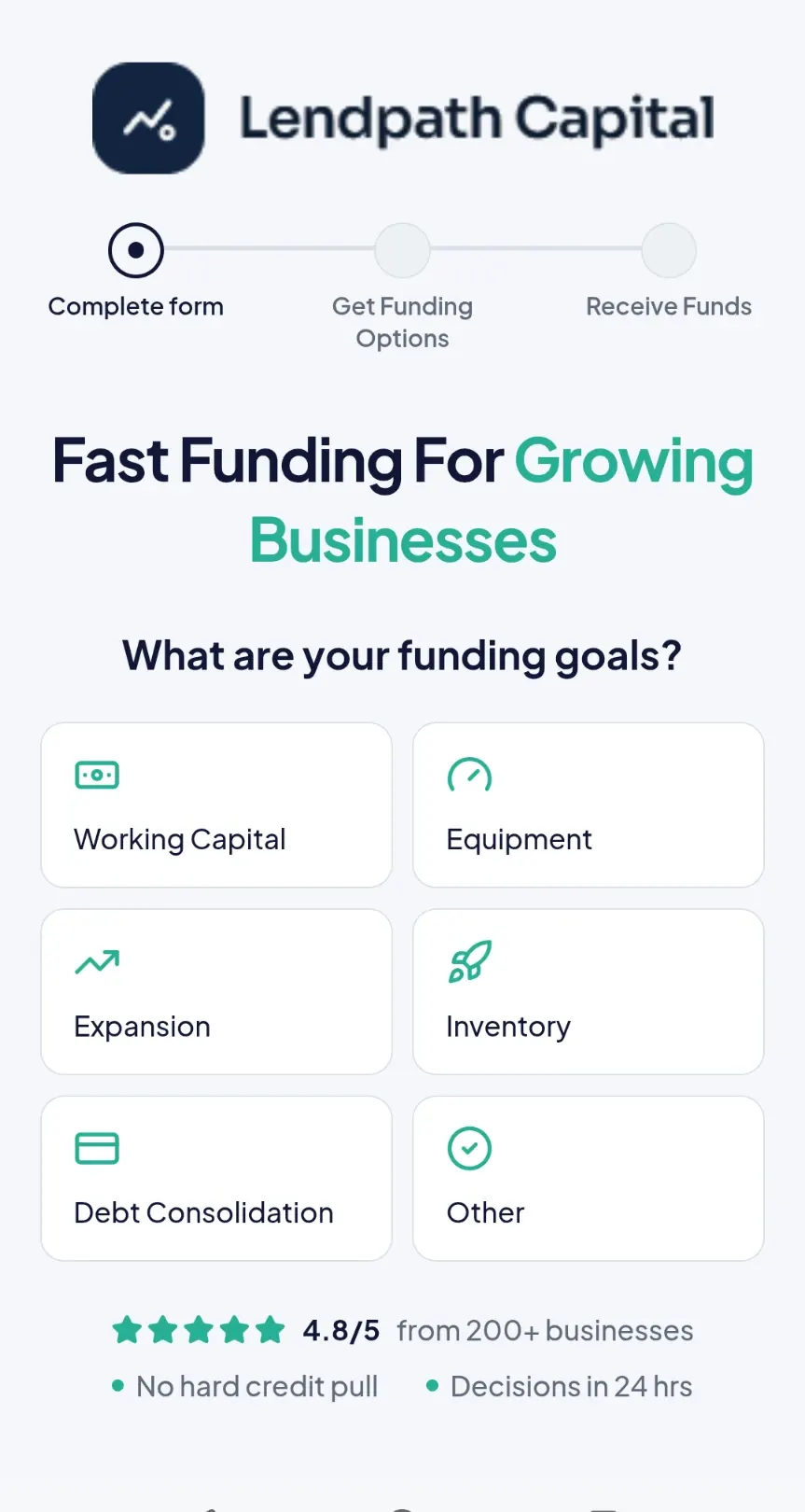Image resolution: width=805 pixels, height=1512 pixels.
Task: Choose the Equipment funding option
Action: point(589,805)
